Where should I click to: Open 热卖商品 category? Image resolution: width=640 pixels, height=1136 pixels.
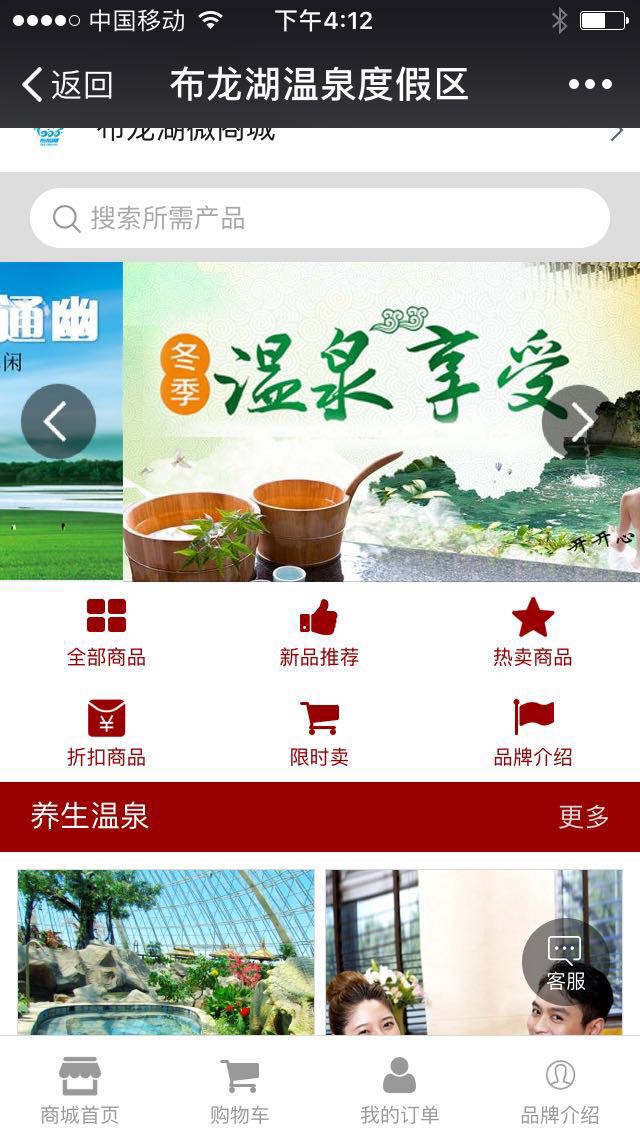tap(532, 632)
